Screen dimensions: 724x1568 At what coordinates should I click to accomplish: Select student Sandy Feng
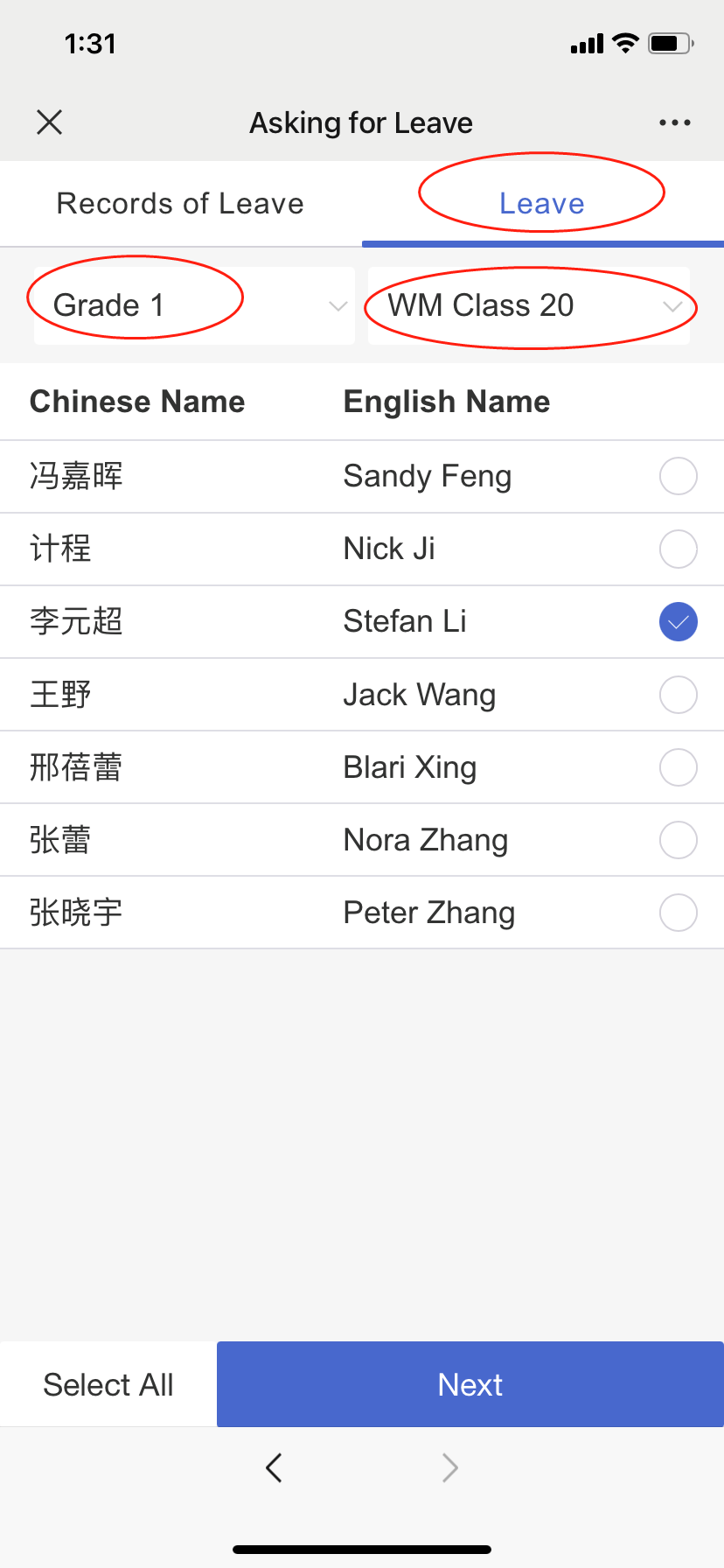[x=678, y=477]
